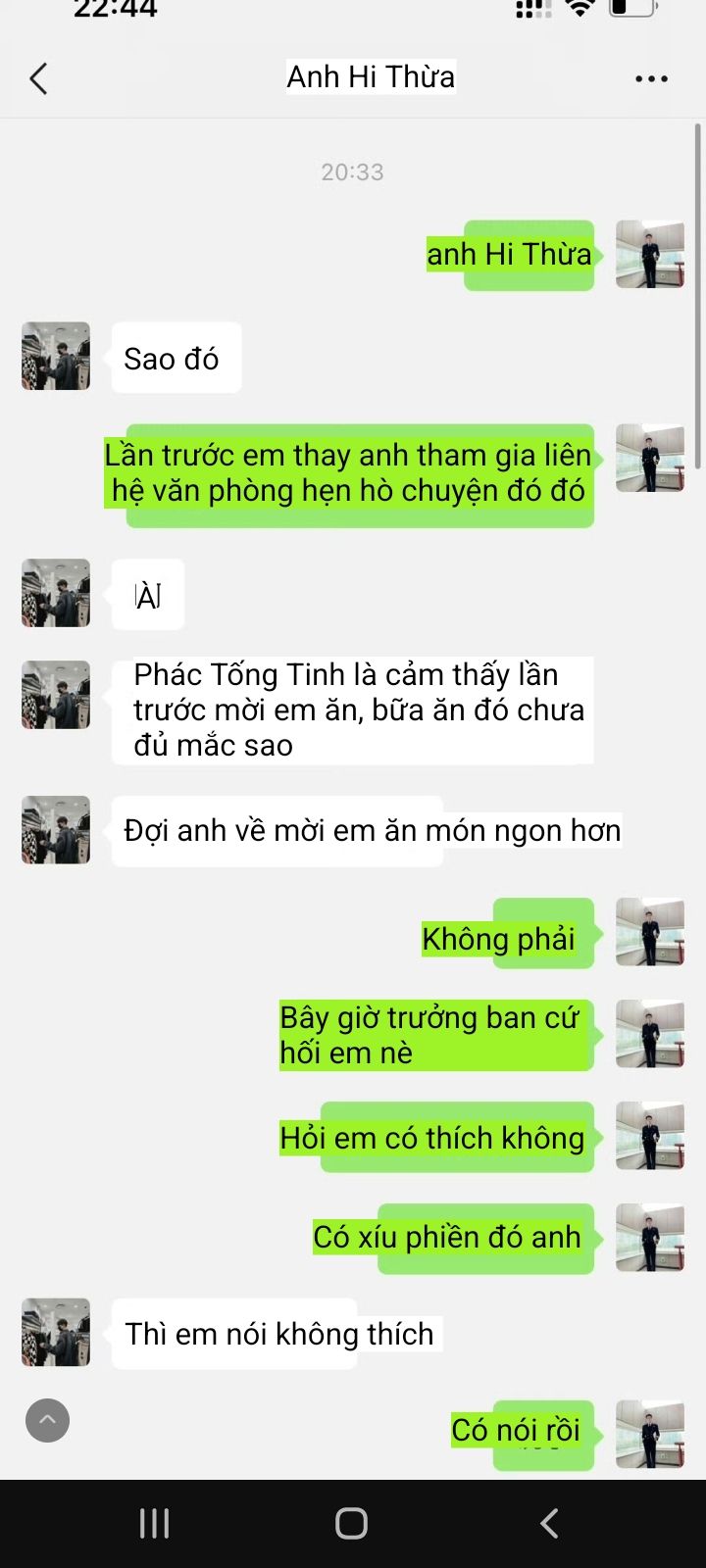
Task: Open sender's avatar beside "Sao đó" message
Action: (56, 356)
